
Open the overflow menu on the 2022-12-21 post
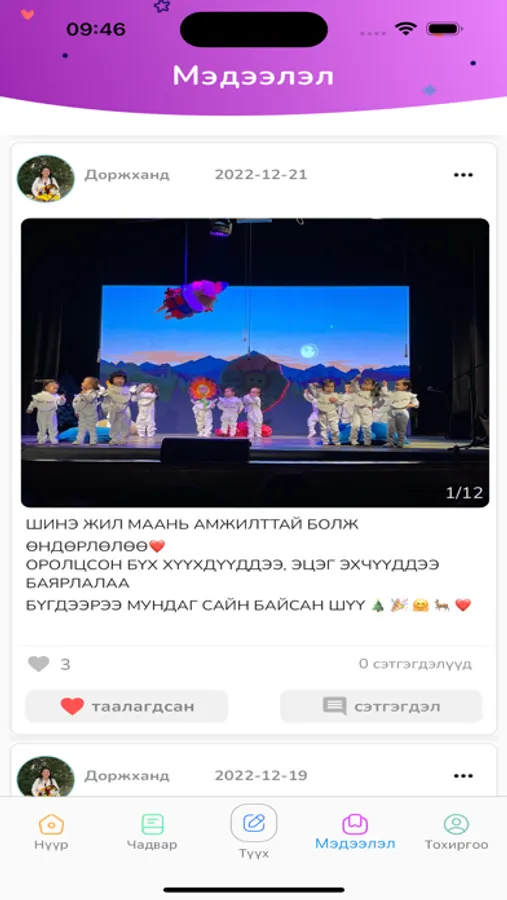[463, 175]
